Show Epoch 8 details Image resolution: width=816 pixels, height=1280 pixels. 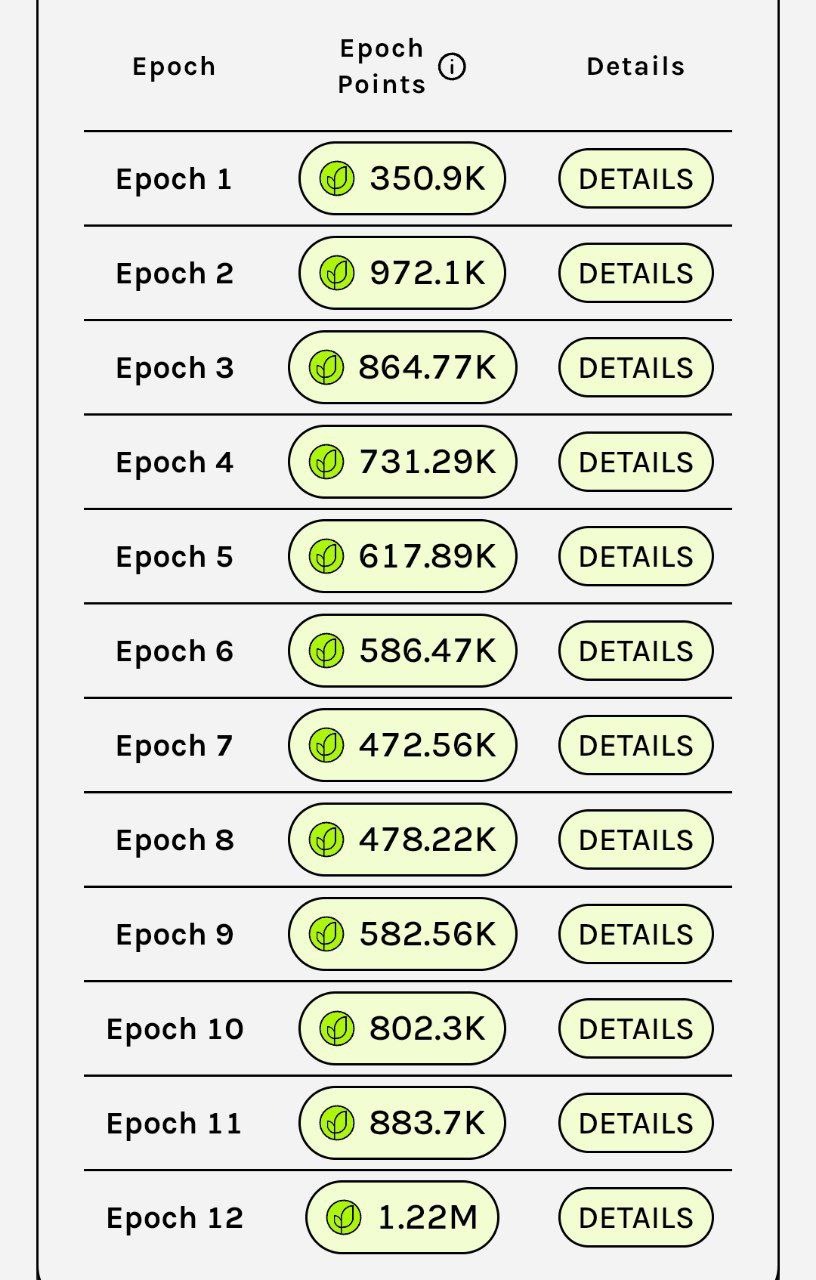point(635,840)
